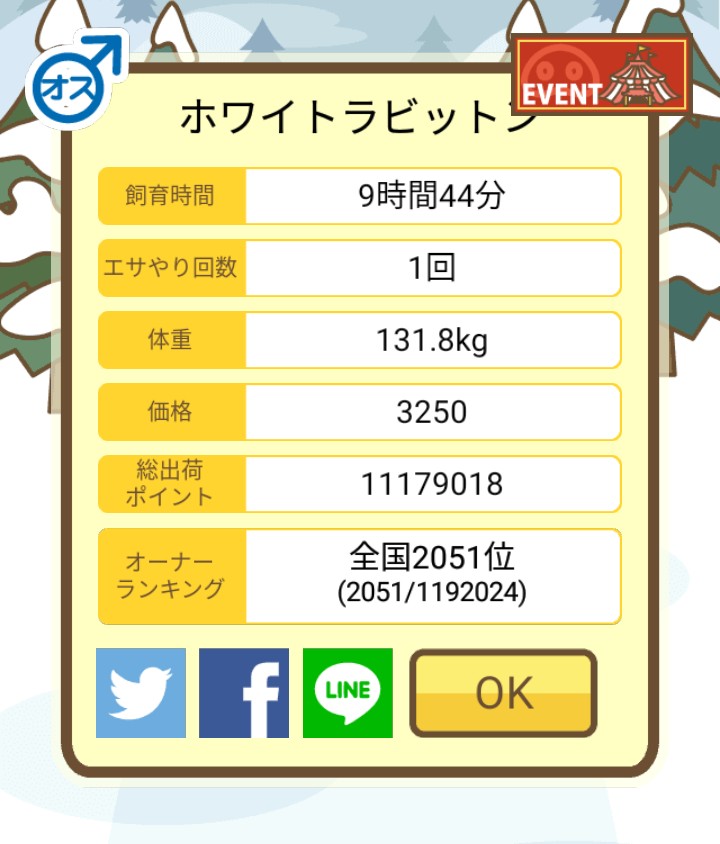The width and height of the screenshot is (720, 844).
Task: Send the result via LINE
Action: 347,693
